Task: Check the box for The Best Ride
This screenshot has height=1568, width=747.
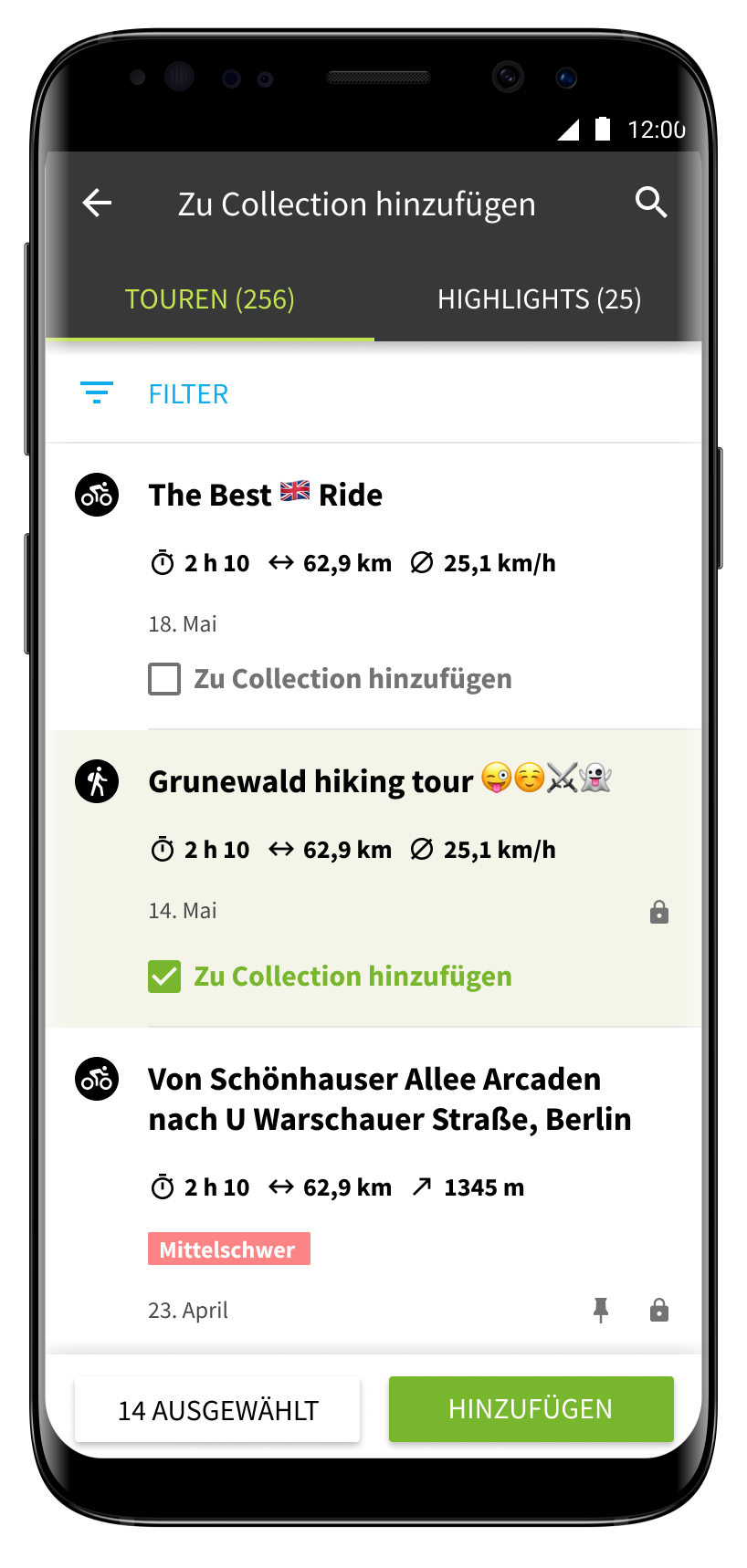Action: (x=164, y=679)
